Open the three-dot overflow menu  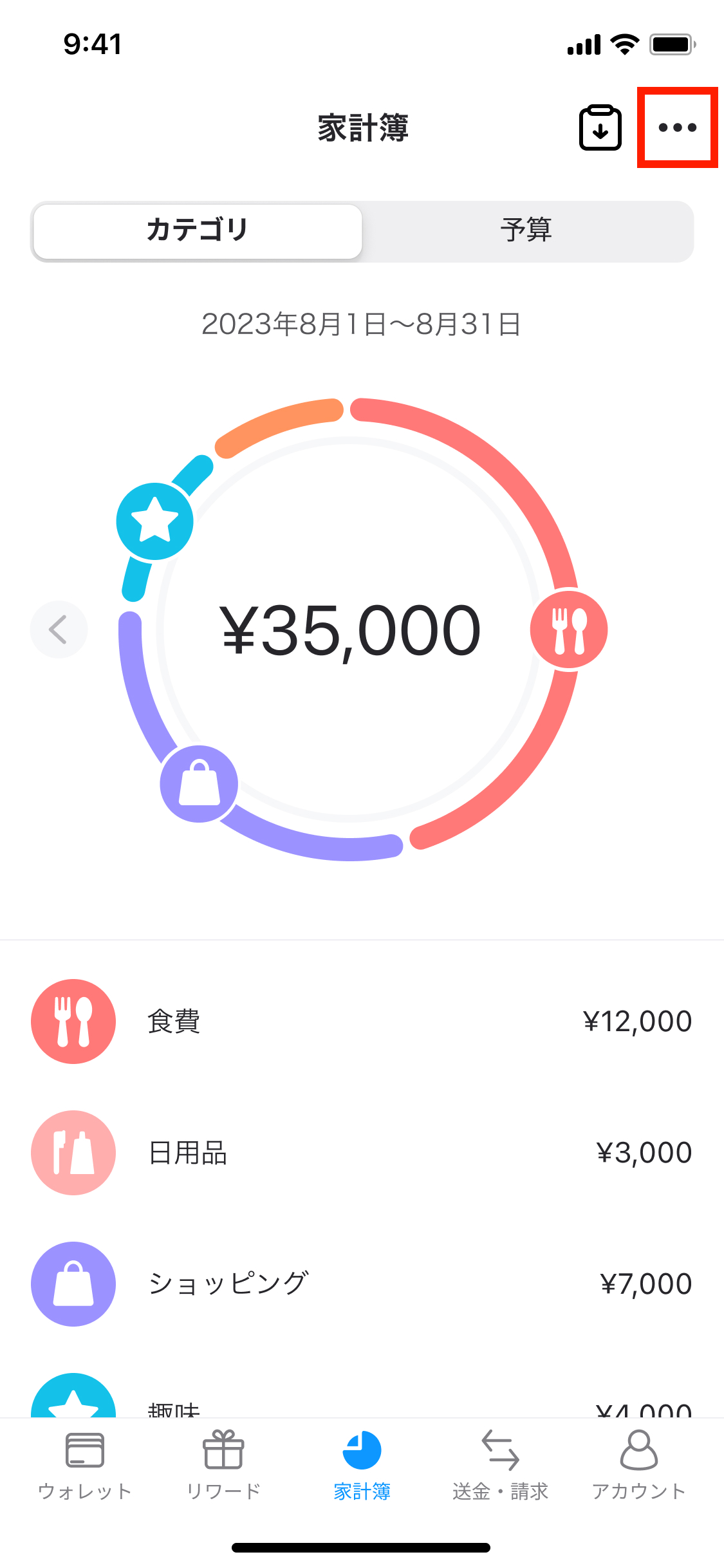pos(677,127)
